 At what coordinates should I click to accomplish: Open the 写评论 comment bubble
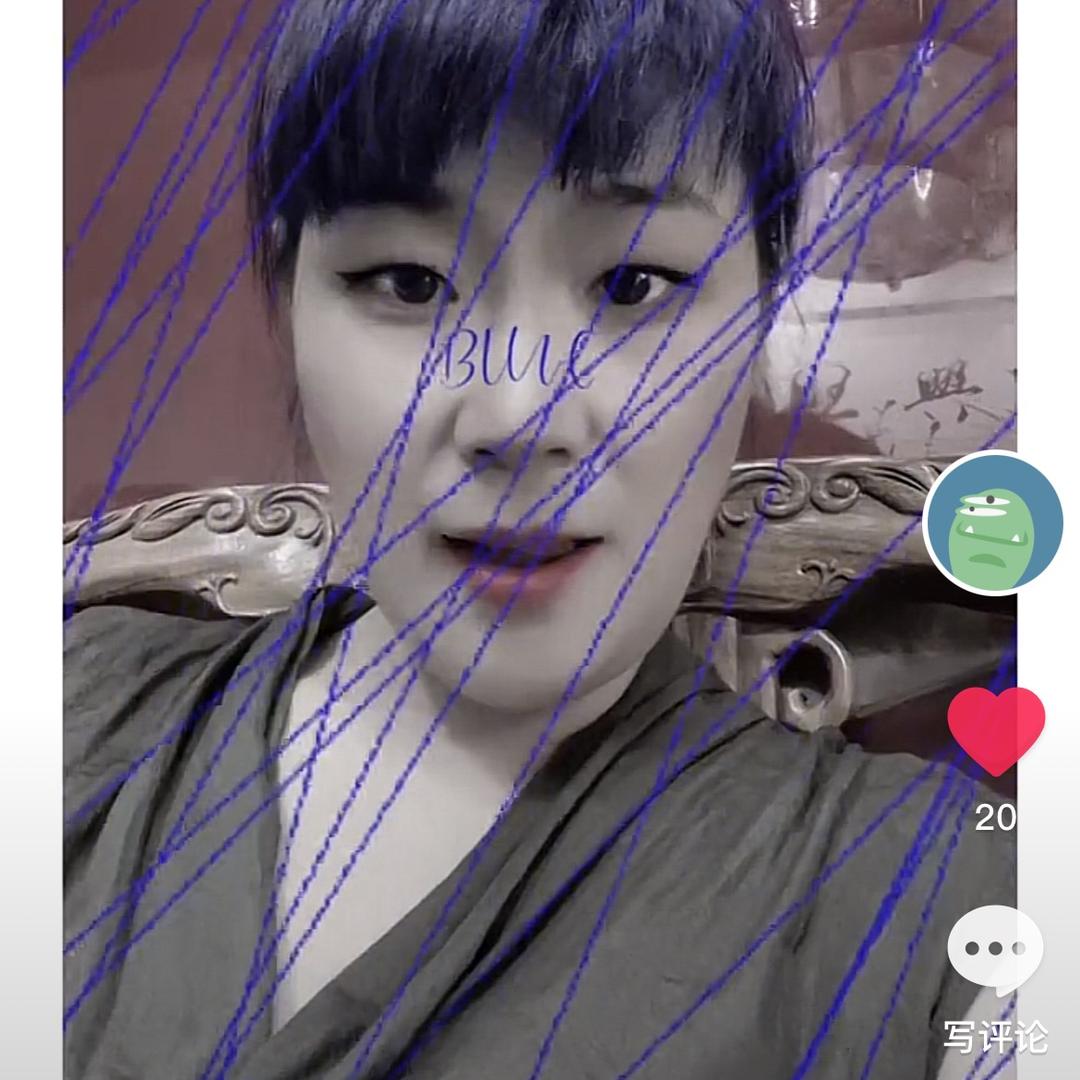[995, 950]
